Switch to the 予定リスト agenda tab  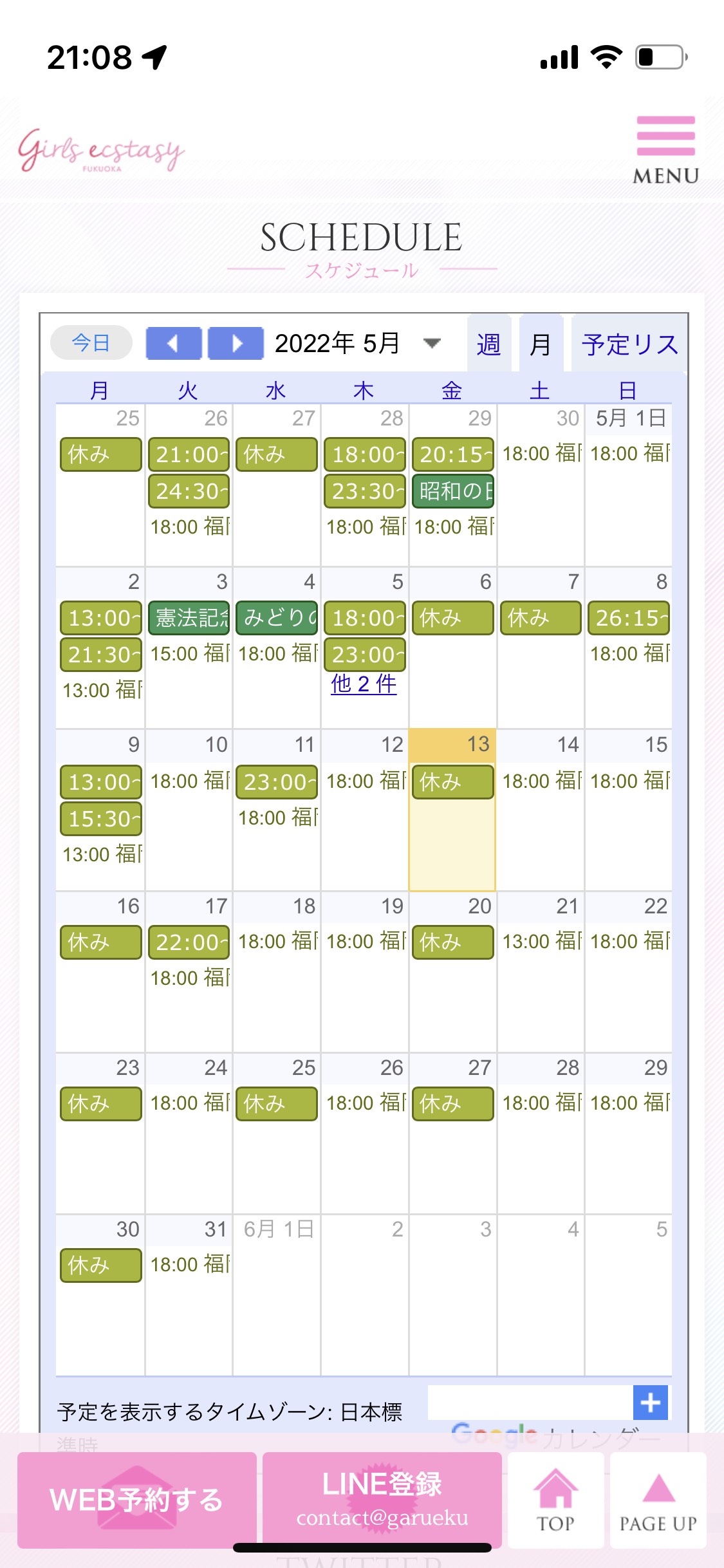click(629, 344)
